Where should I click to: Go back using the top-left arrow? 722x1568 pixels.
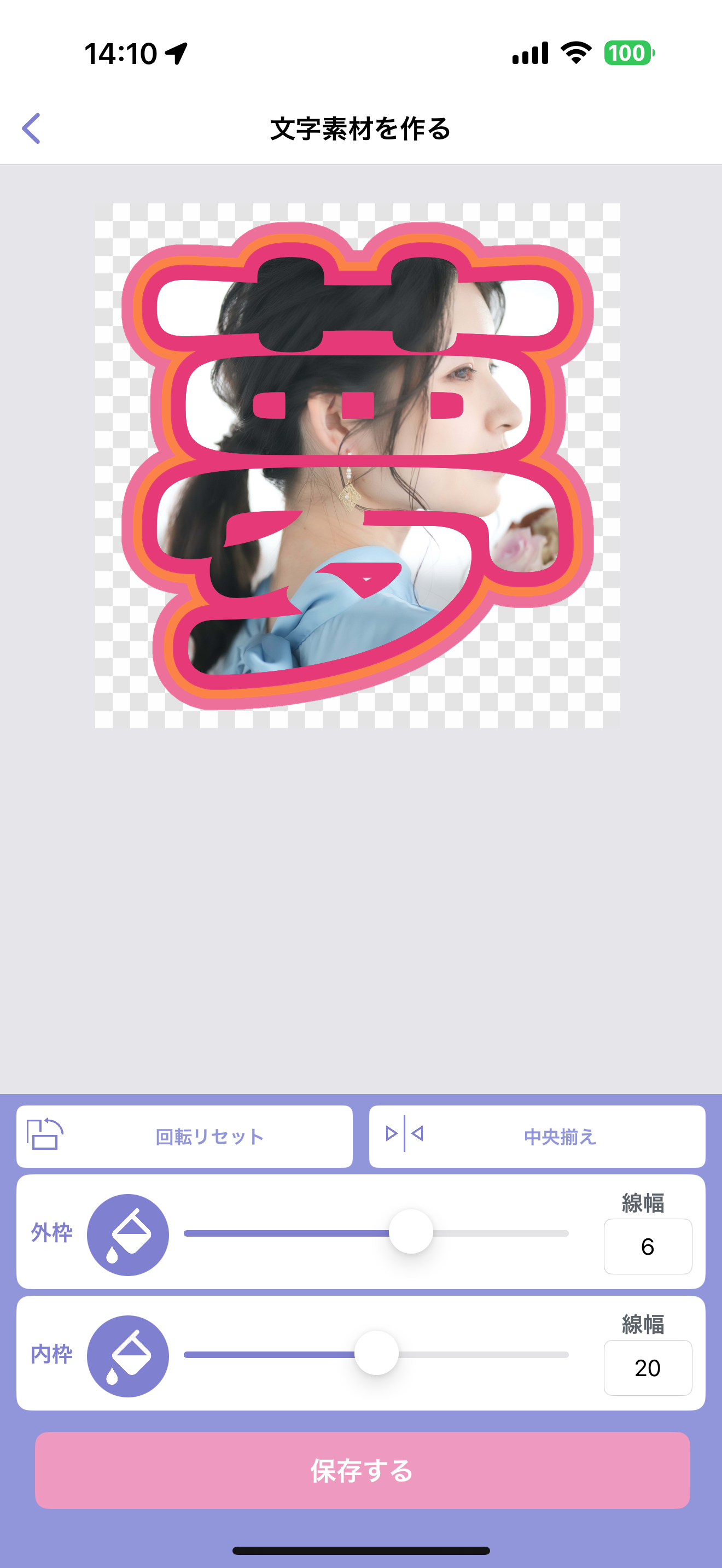tap(32, 128)
